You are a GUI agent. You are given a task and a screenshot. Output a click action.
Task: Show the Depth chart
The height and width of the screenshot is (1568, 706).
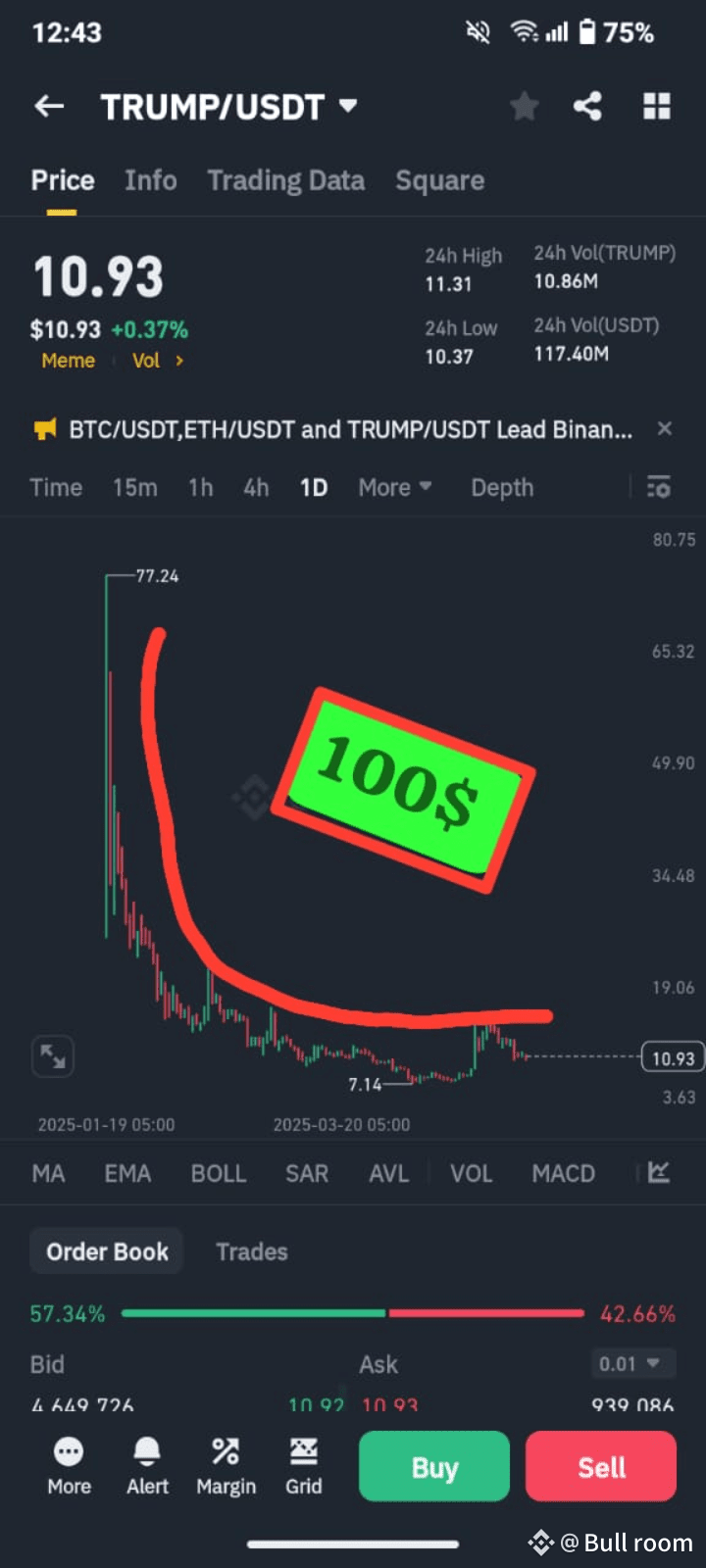(x=502, y=487)
